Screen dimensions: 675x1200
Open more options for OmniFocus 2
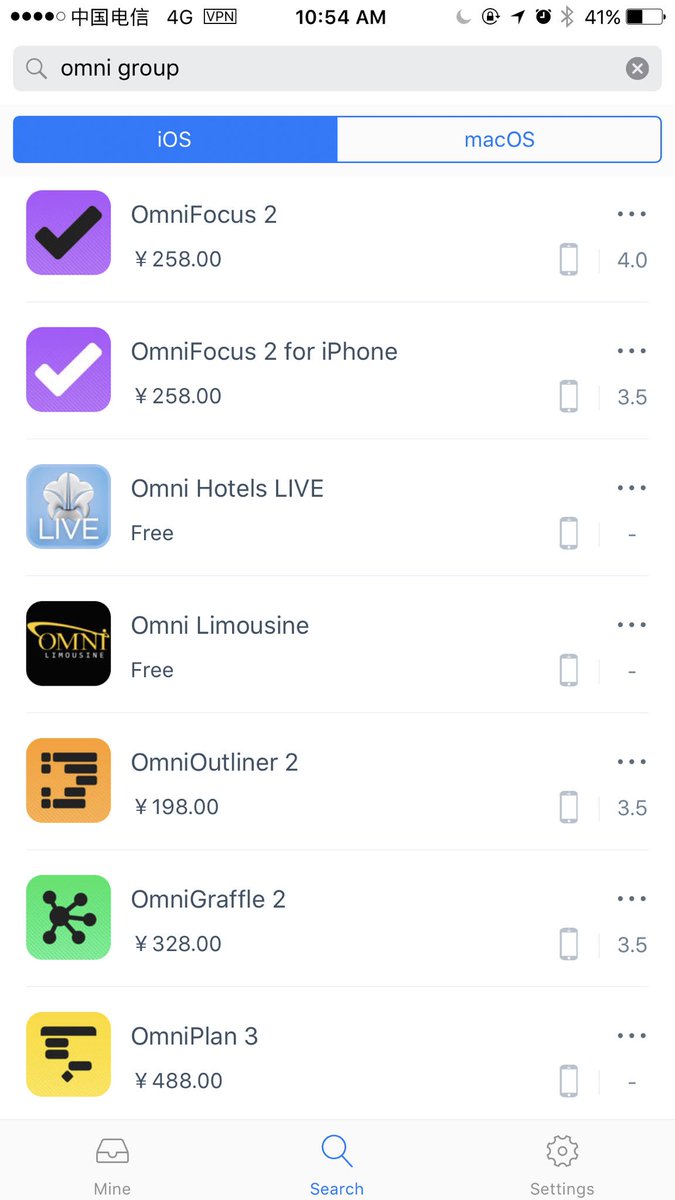tap(632, 214)
